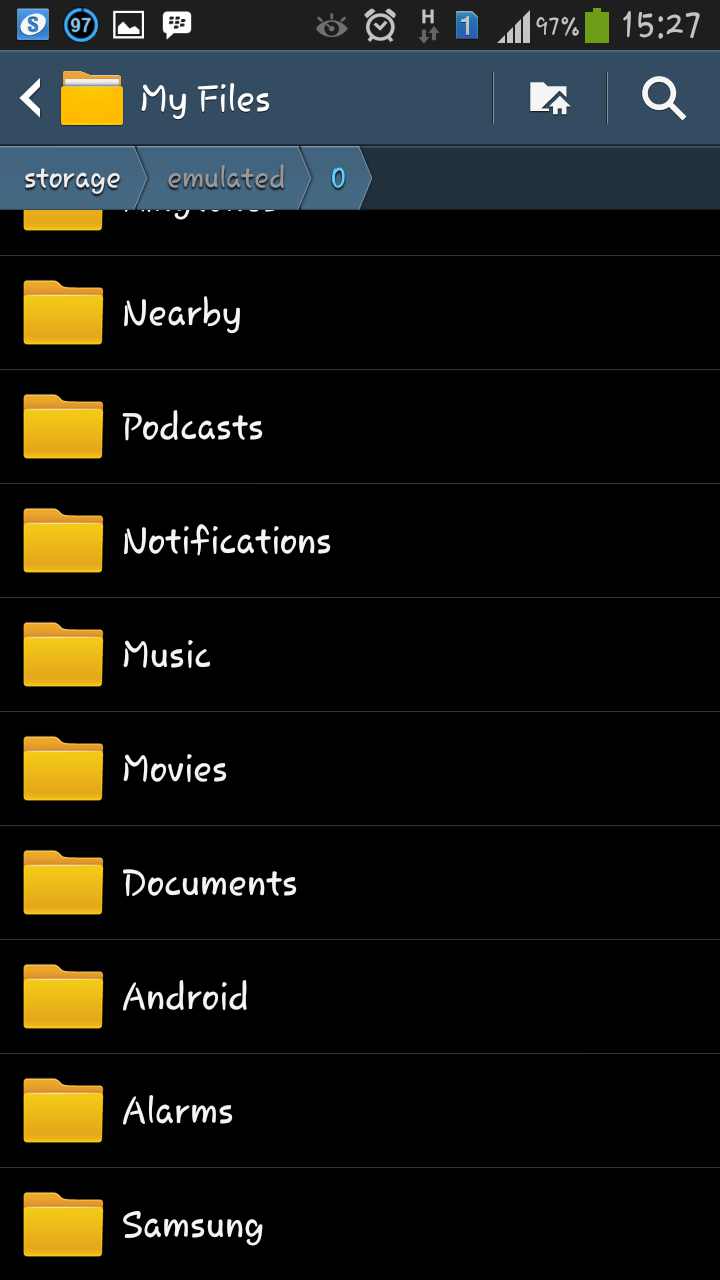Open the Notifications folder
The image size is (720, 1280).
pyautogui.click(x=360, y=541)
